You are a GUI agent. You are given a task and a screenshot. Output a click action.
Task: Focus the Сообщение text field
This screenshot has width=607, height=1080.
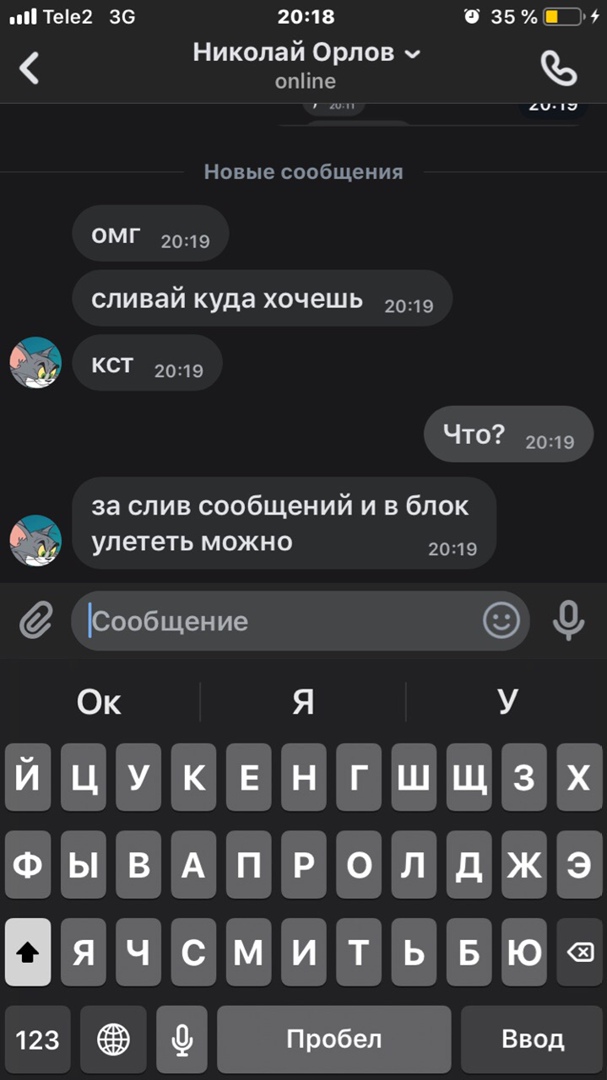pyautogui.click(x=280, y=621)
